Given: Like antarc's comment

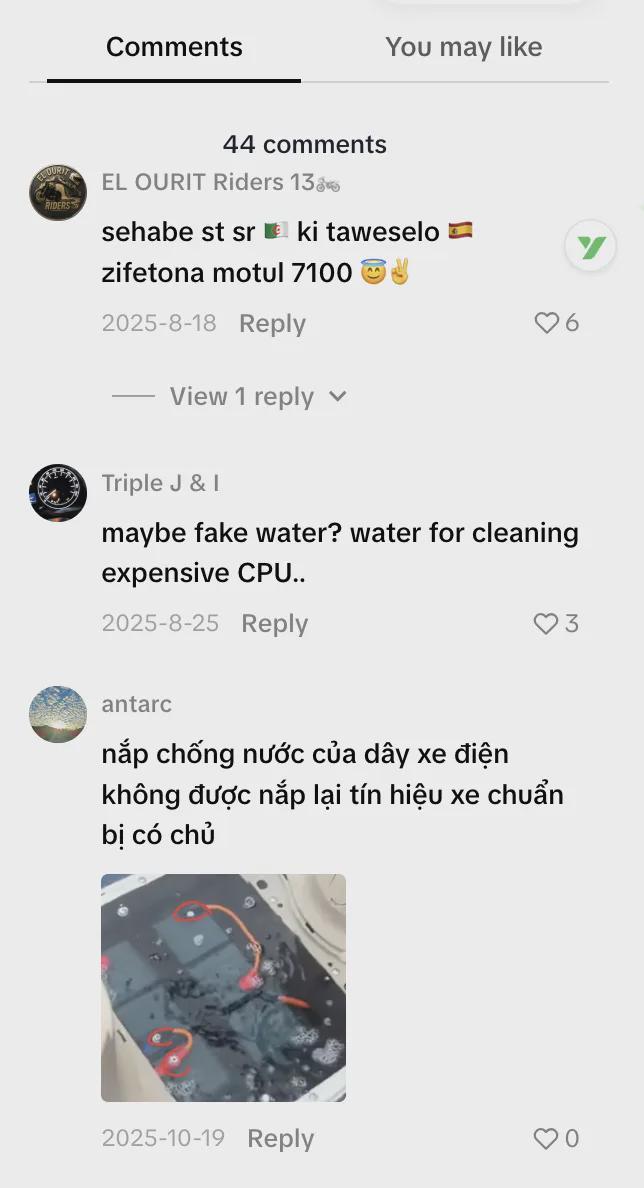Looking at the screenshot, I should pyautogui.click(x=545, y=1139).
